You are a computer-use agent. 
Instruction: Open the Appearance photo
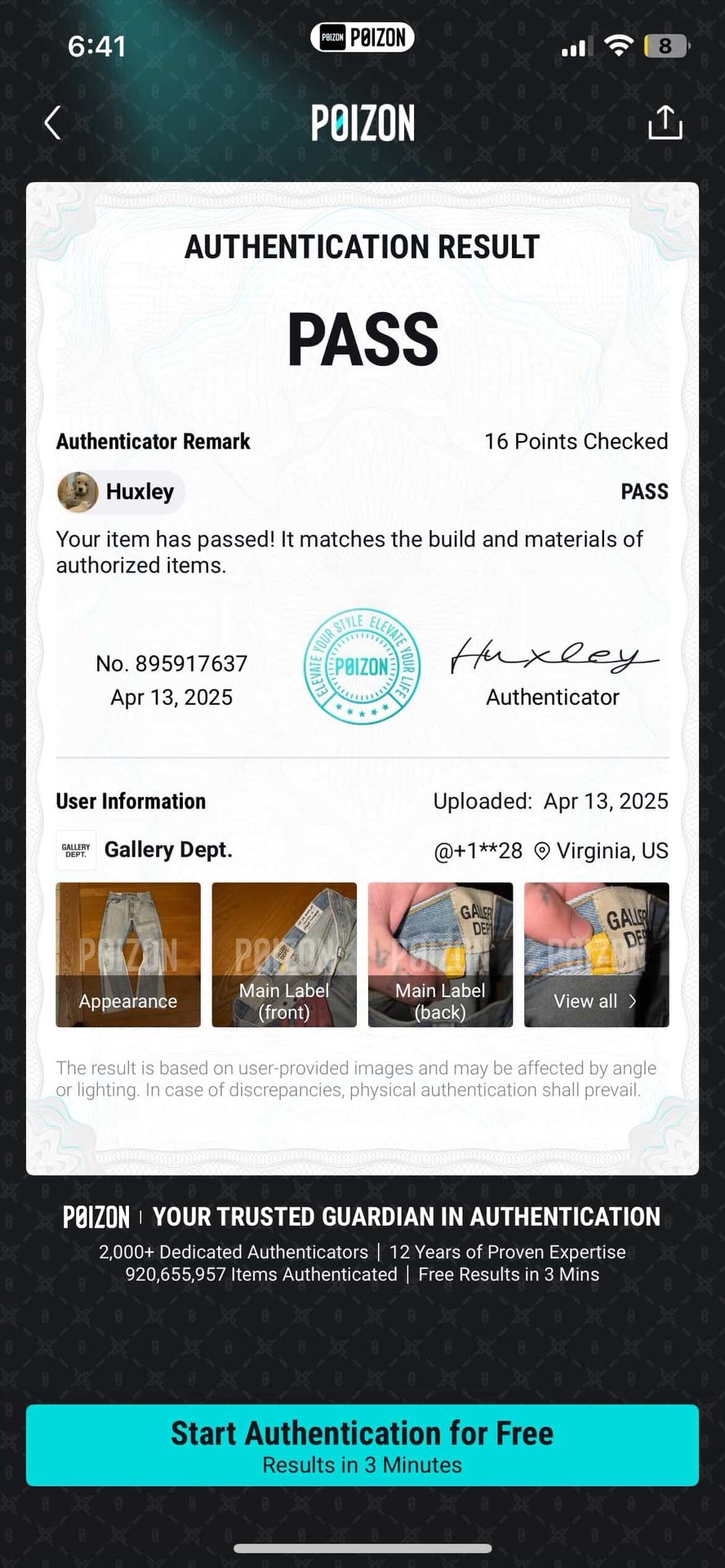pyautogui.click(x=128, y=954)
